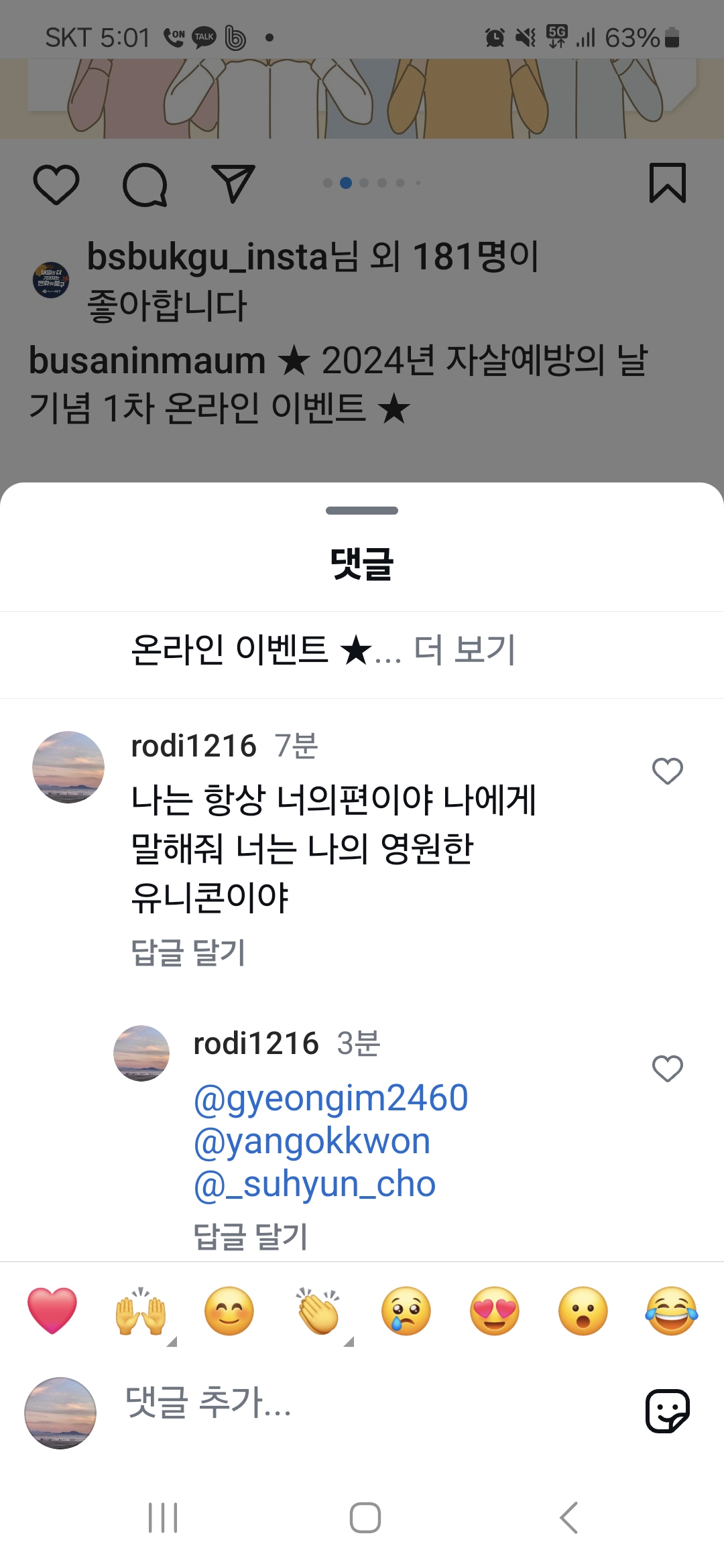The image size is (724, 1568).
Task: Expand the caption with 더 보기
Action: tap(465, 650)
